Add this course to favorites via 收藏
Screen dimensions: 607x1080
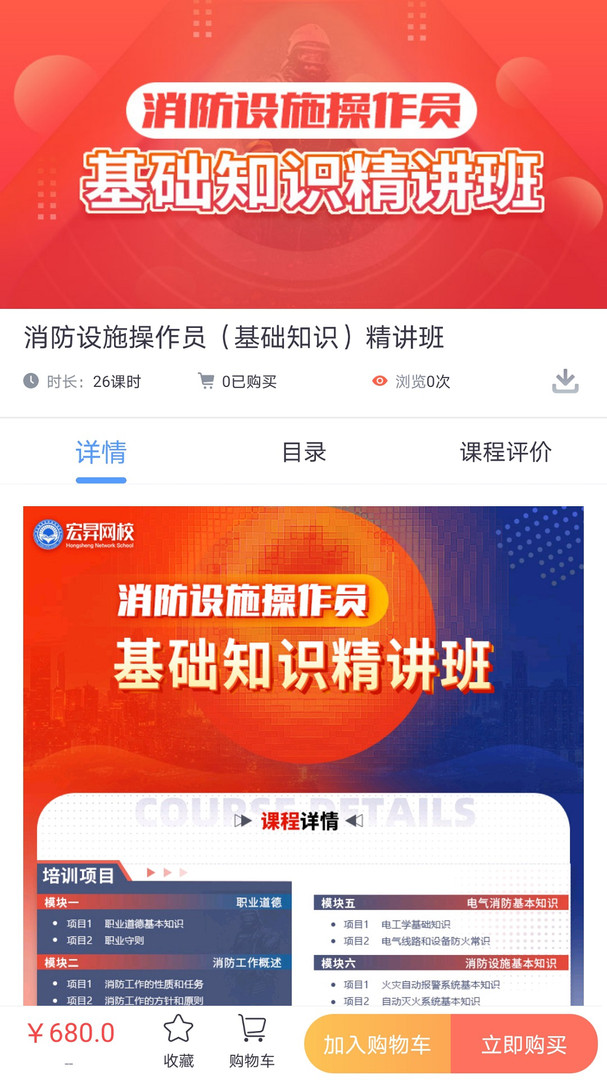coord(178,1041)
